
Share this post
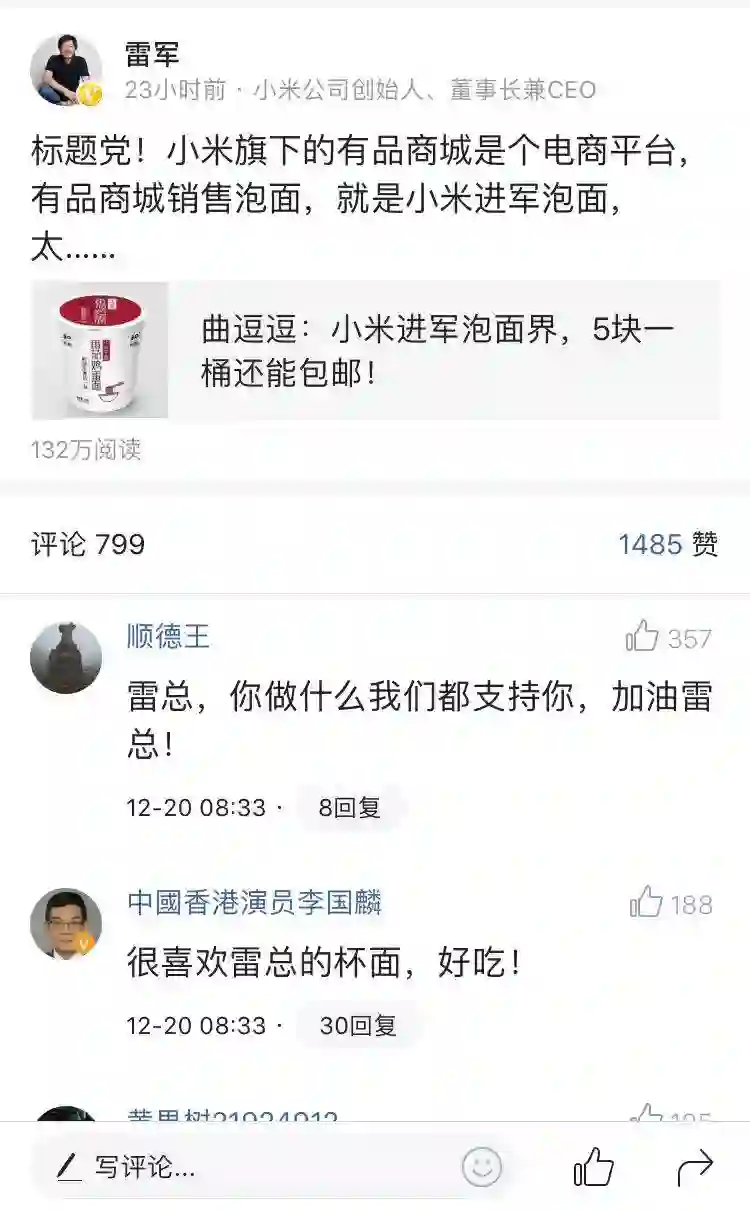(x=695, y=1166)
